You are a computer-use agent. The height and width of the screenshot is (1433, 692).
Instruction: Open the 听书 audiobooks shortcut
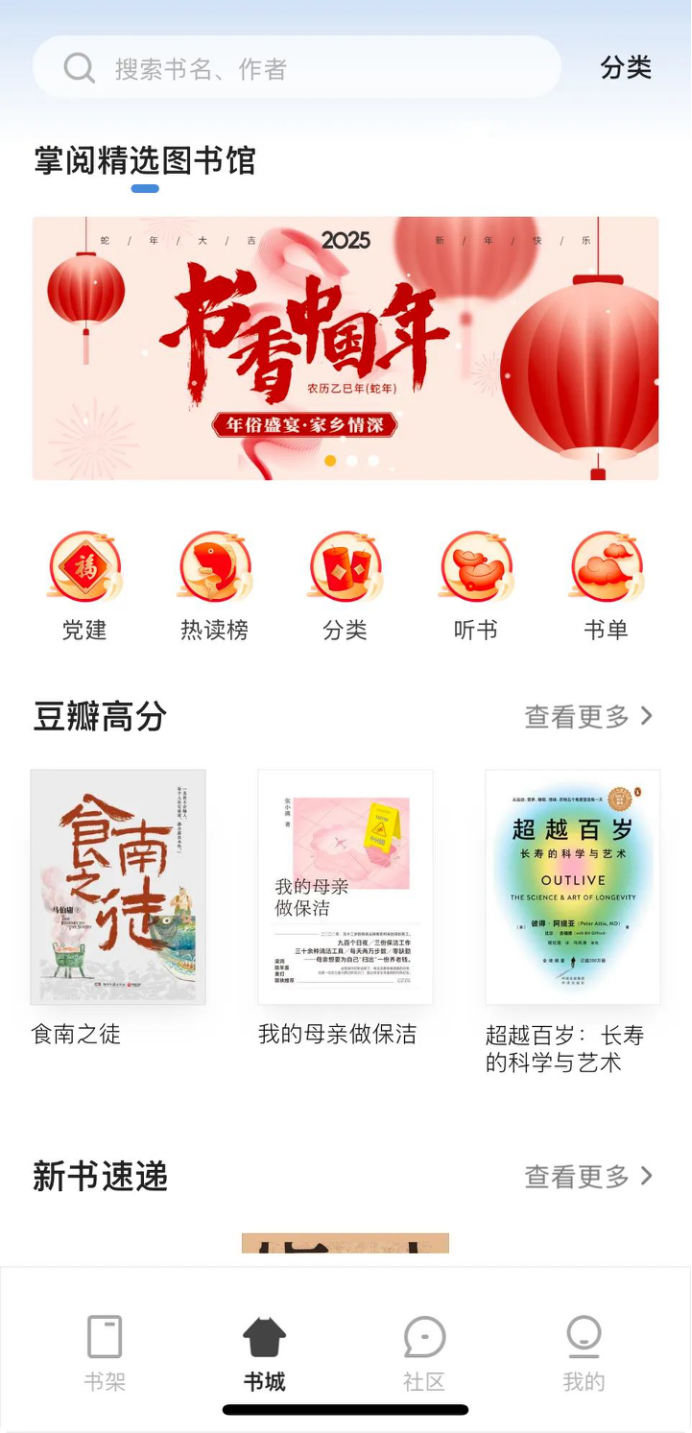coord(476,586)
